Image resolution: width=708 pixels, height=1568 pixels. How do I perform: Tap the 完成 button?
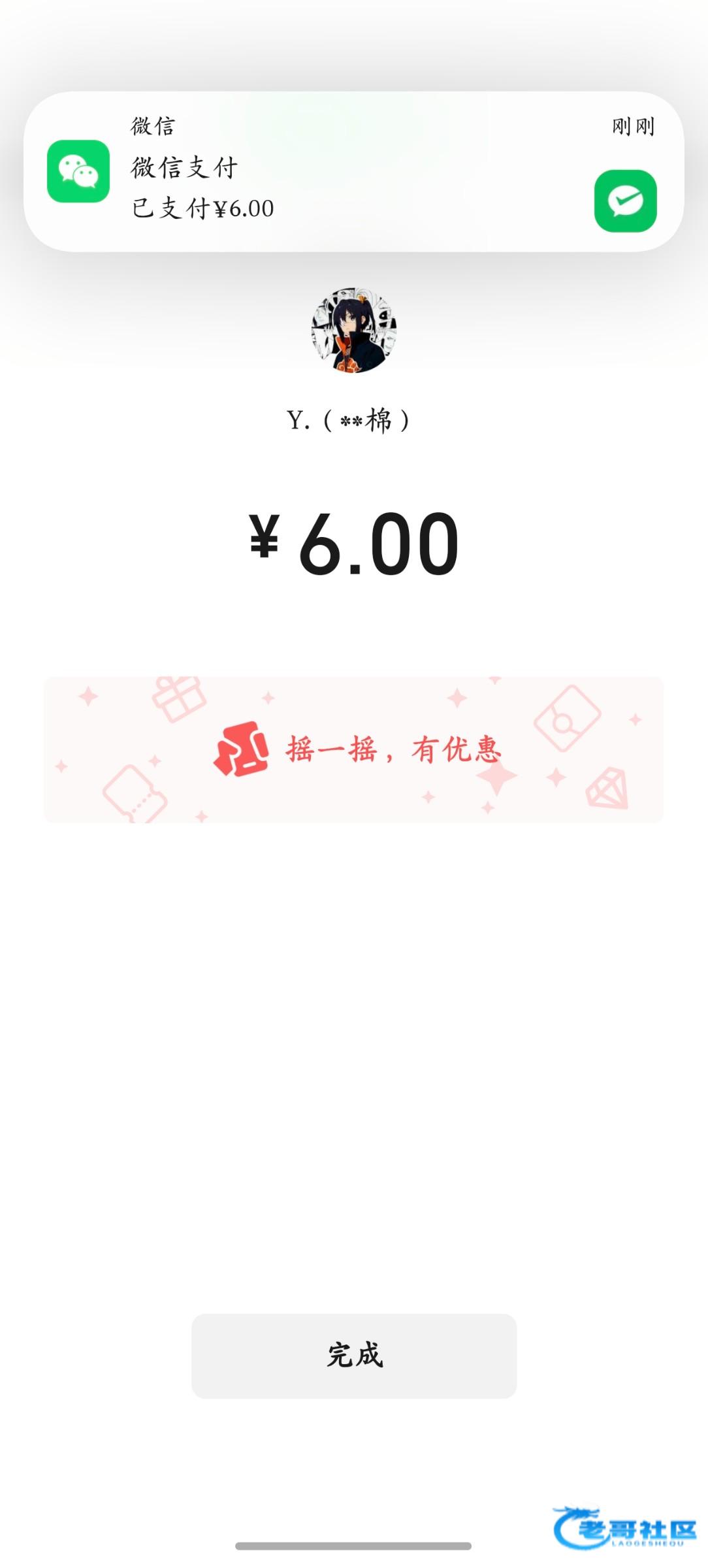(354, 1356)
